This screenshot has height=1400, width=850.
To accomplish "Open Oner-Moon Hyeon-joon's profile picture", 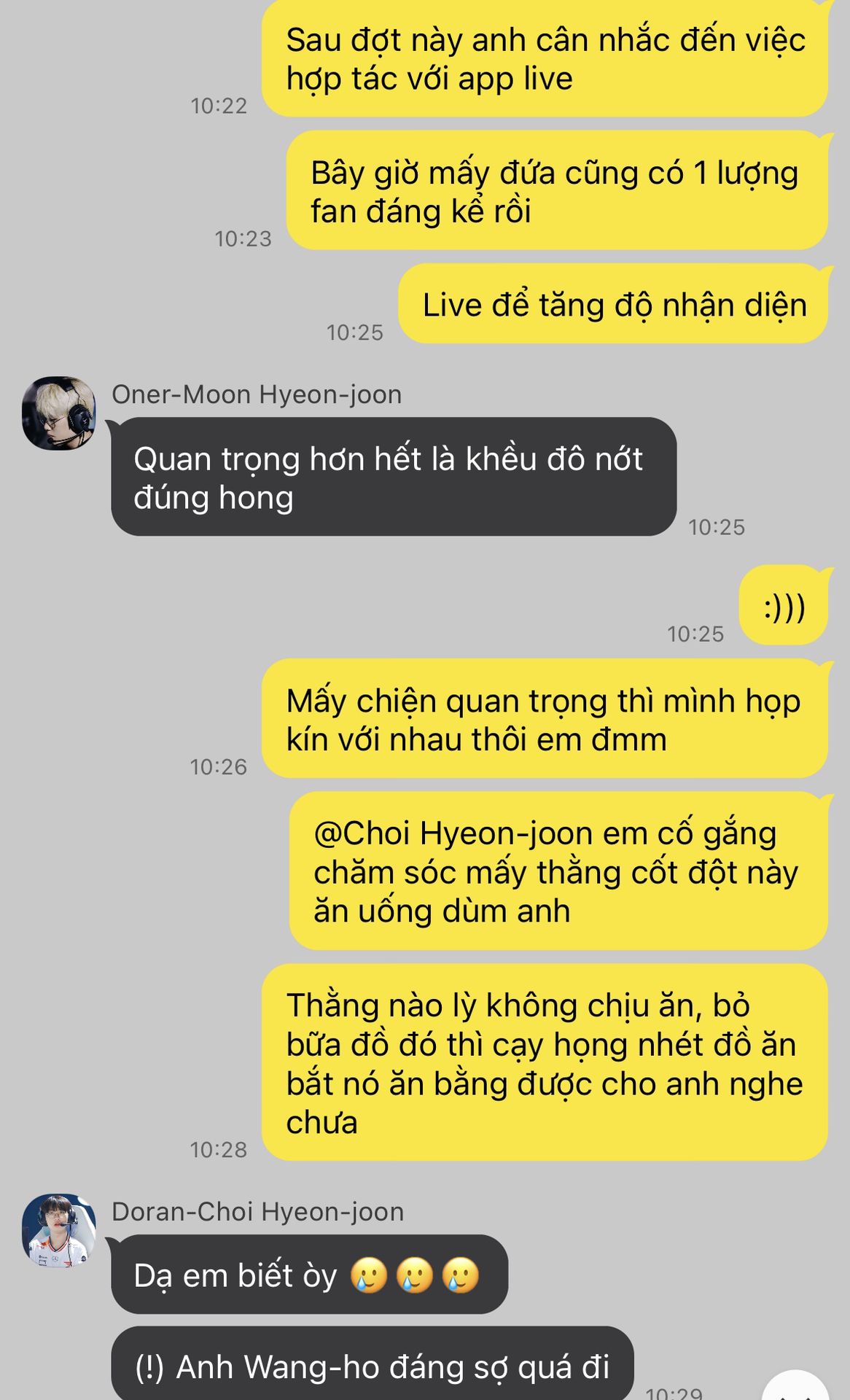I will tap(59, 413).
